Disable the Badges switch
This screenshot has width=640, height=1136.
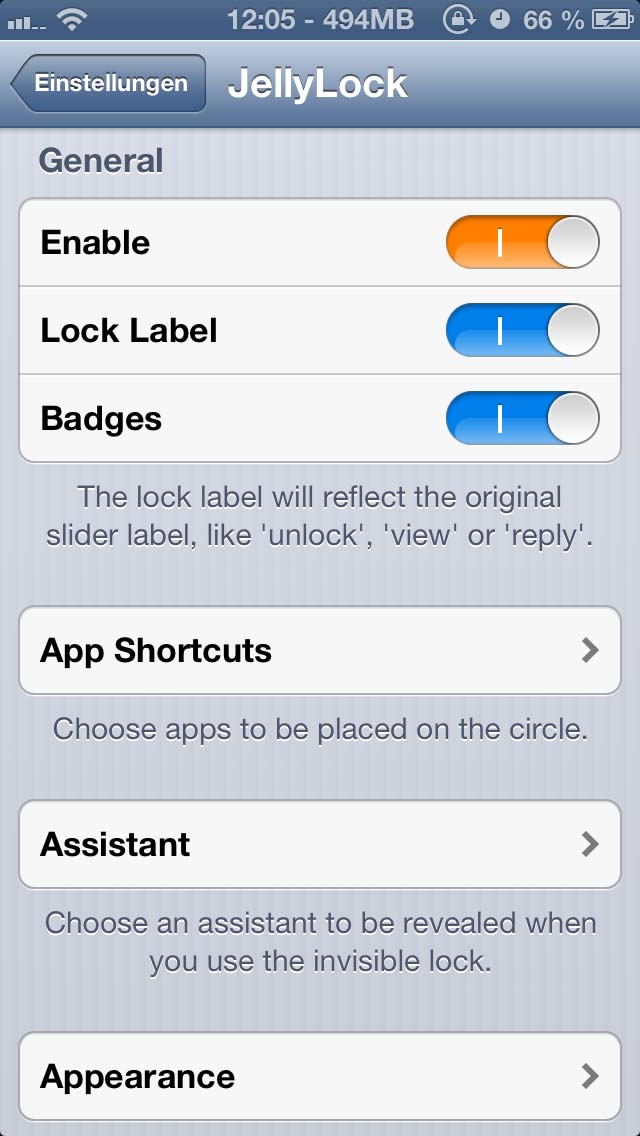pyautogui.click(x=523, y=419)
